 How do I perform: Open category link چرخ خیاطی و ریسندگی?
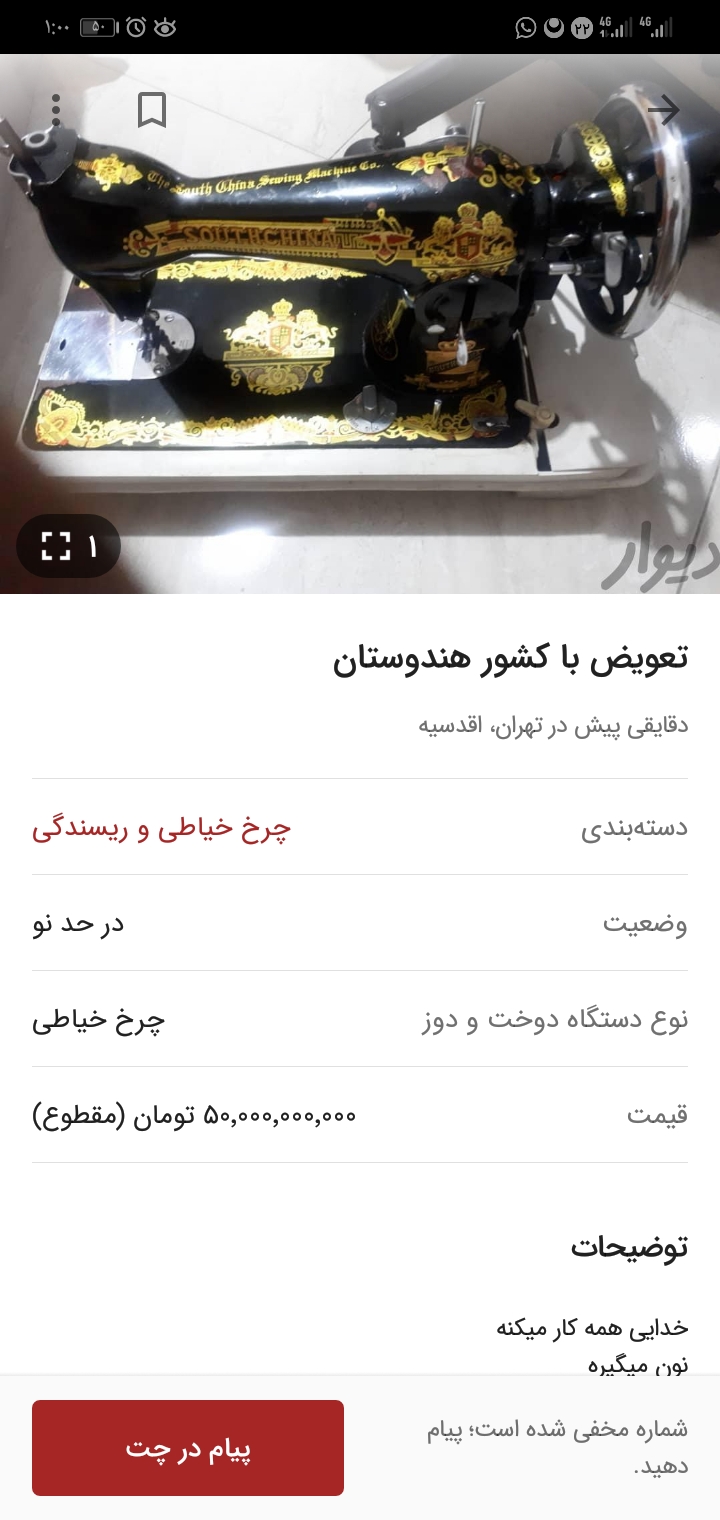tap(161, 828)
